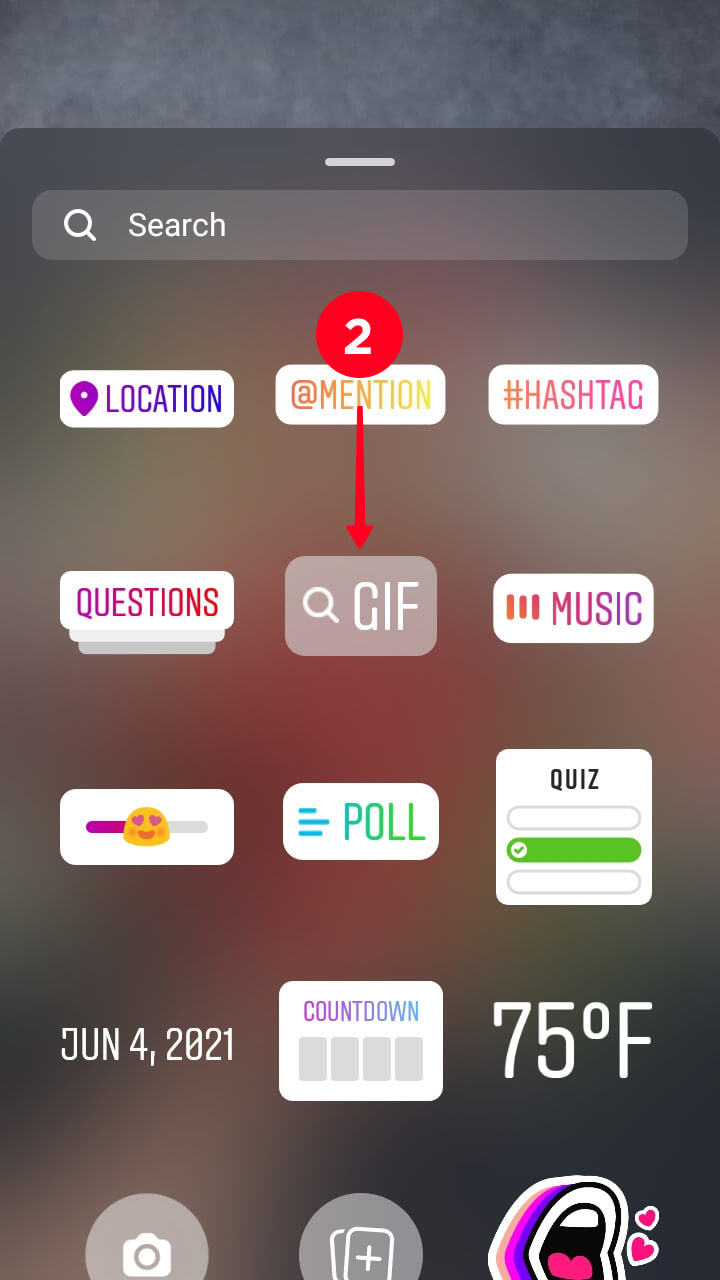Add the Quiz sticker
The image size is (720, 1280).
click(x=574, y=827)
